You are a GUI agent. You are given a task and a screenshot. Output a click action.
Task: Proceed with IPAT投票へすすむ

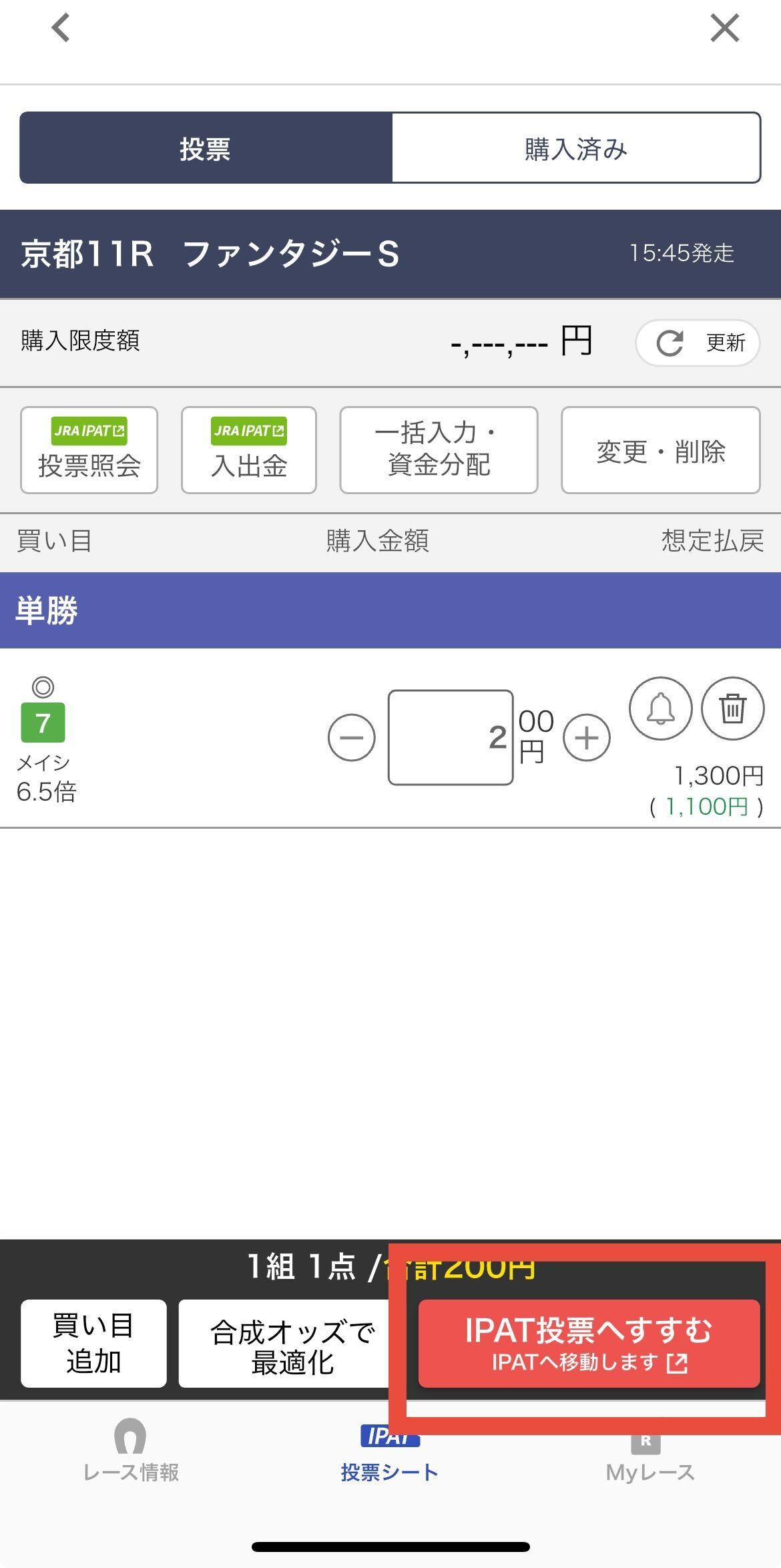click(x=589, y=1343)
